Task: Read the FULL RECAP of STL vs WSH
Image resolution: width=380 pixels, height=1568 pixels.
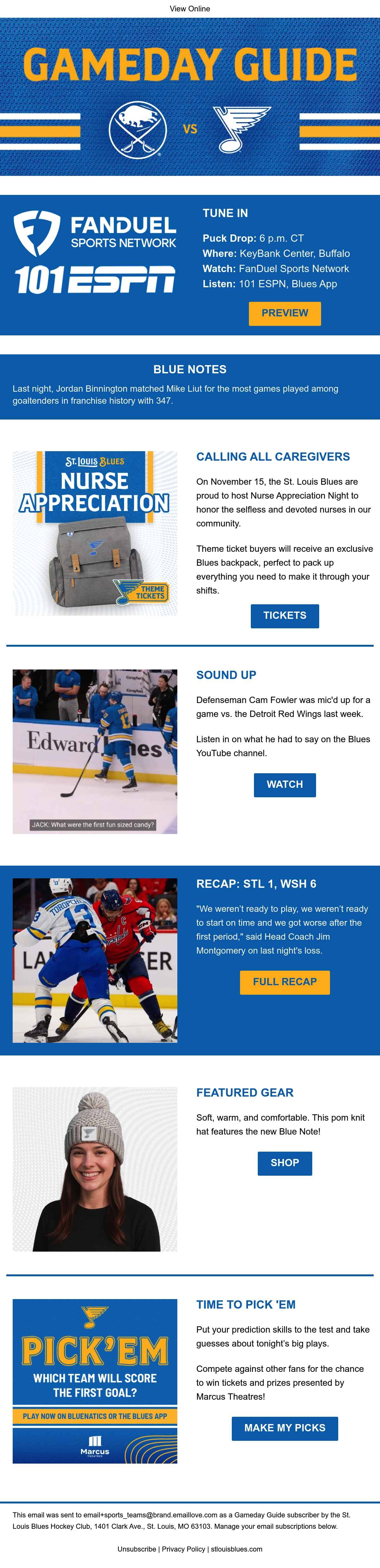Action: pyautogui.click(x=284, y=982)
